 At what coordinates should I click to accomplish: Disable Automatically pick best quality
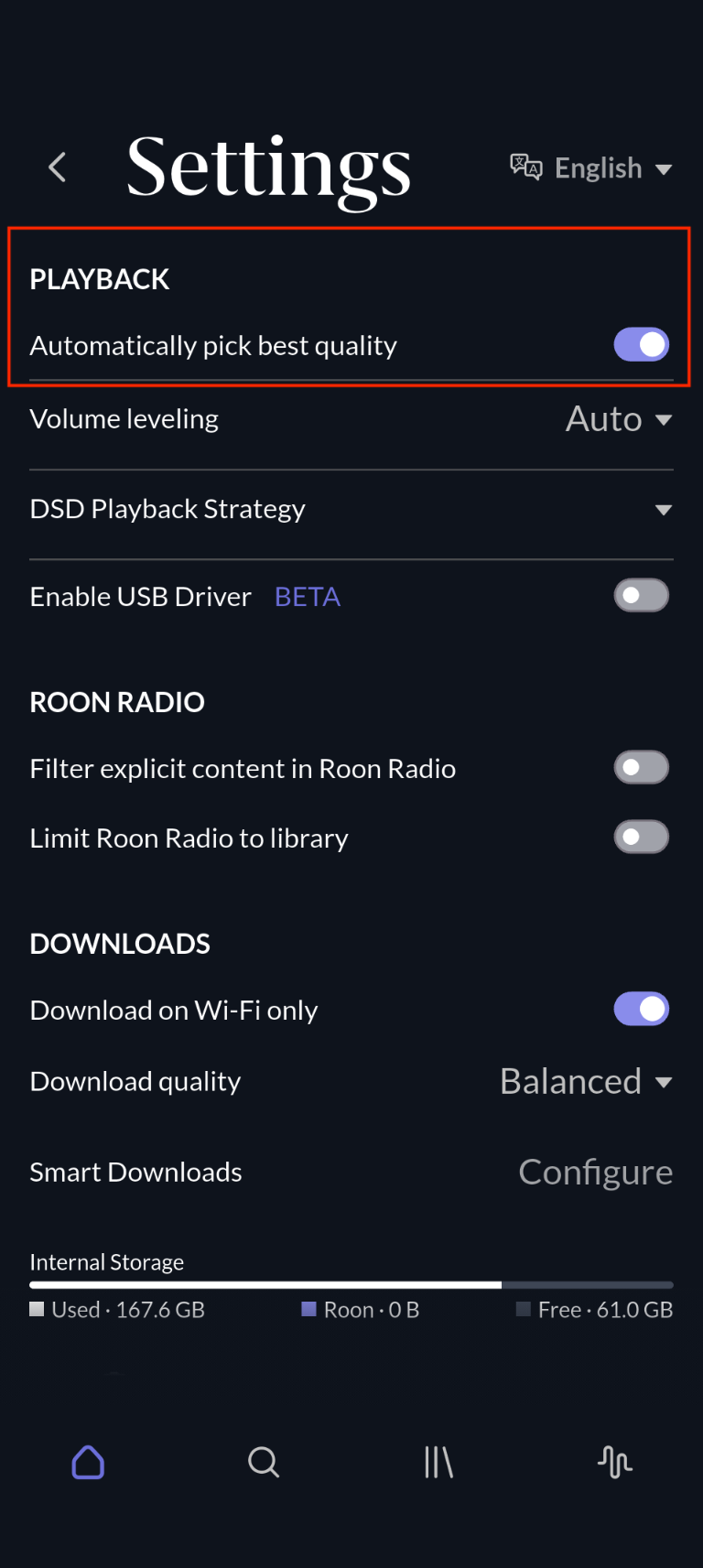click(x=641, y=345)
